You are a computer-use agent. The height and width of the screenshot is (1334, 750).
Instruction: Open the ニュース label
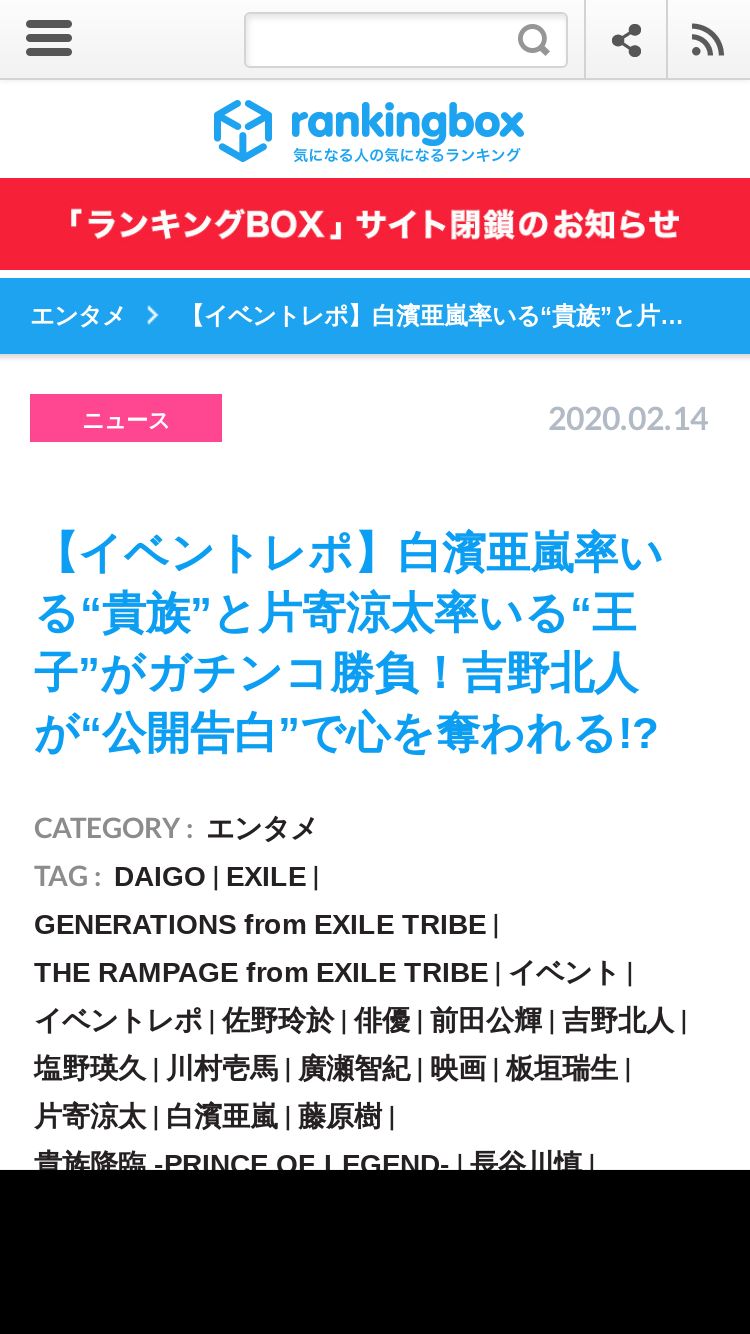(126, 419)
